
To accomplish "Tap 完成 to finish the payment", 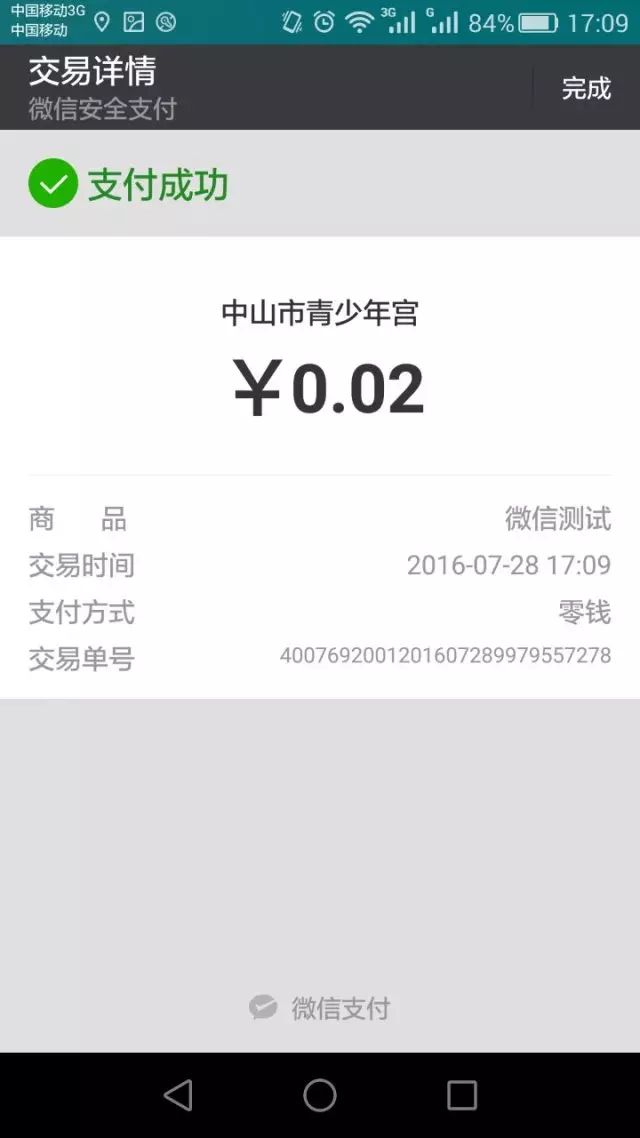I will click(586, 88).
